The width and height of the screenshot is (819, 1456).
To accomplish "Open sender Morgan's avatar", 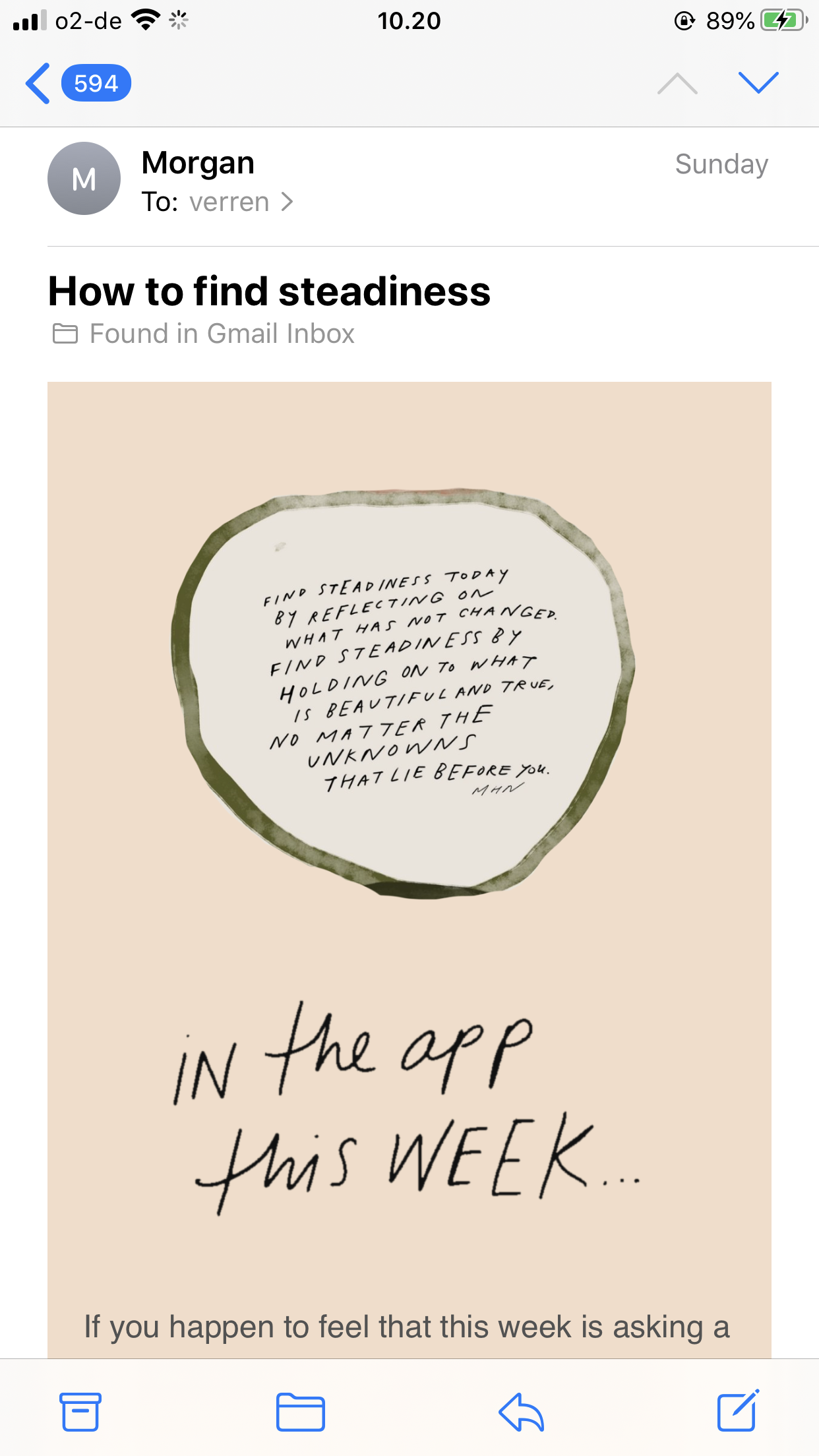I will coord(84,178).
